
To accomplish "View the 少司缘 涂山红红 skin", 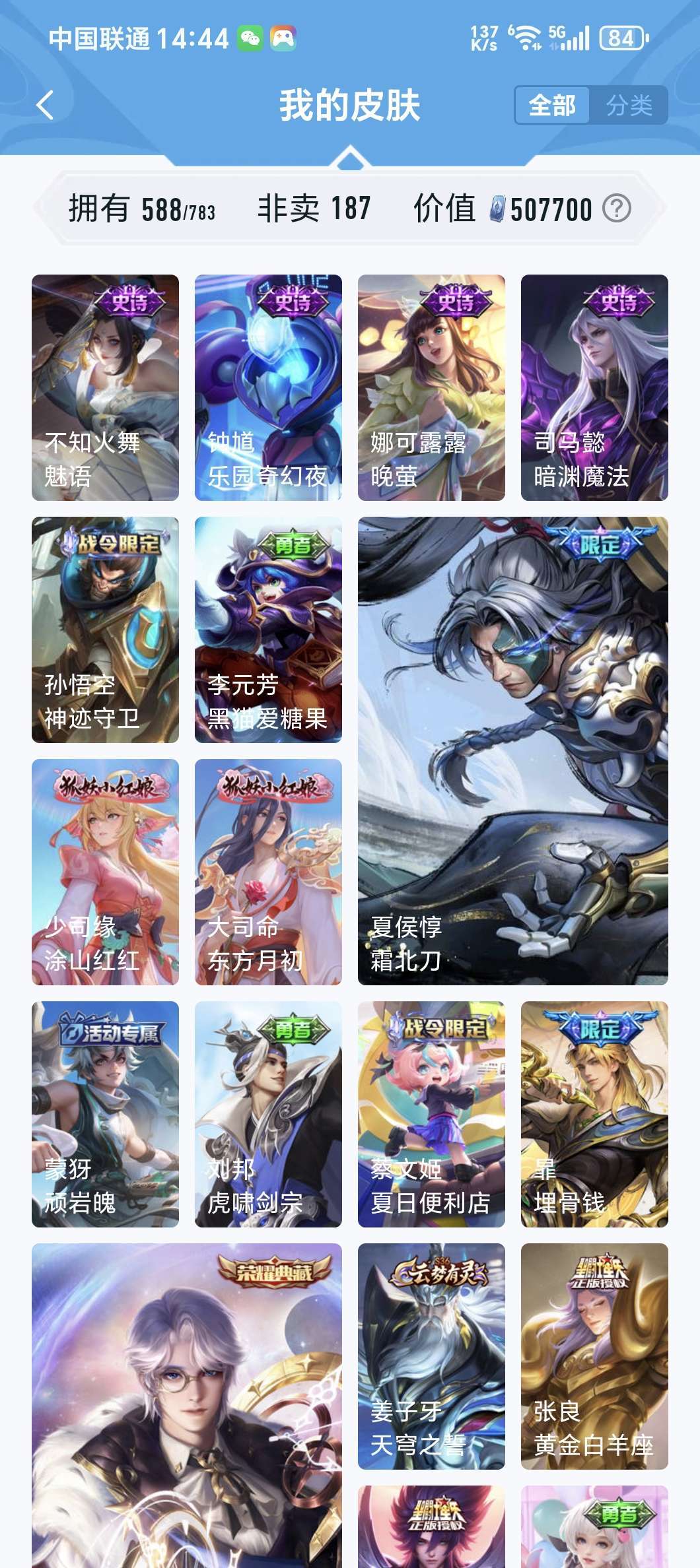I will click(x=105, y=872).
